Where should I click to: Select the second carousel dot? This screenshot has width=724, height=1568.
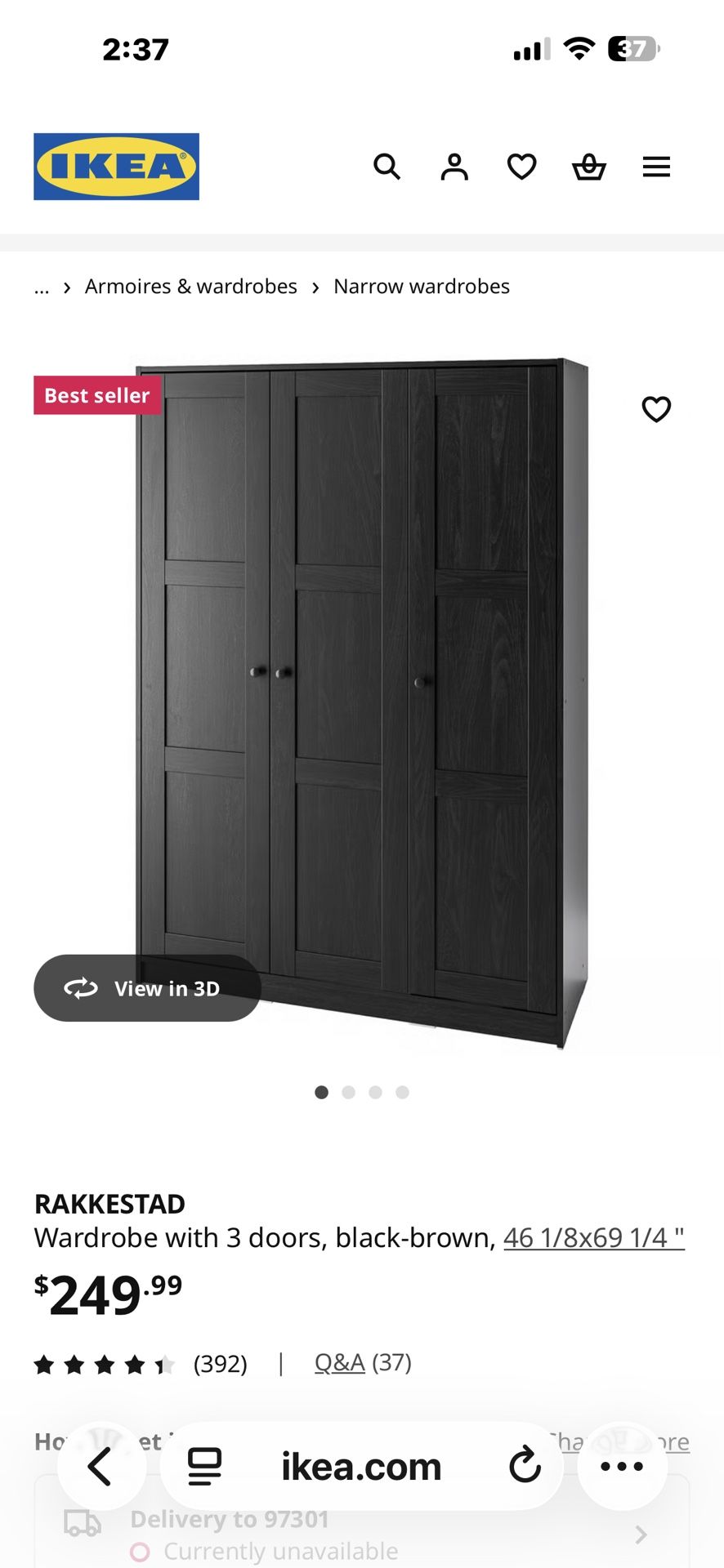pyautogui.click(x=349, y=1092)
